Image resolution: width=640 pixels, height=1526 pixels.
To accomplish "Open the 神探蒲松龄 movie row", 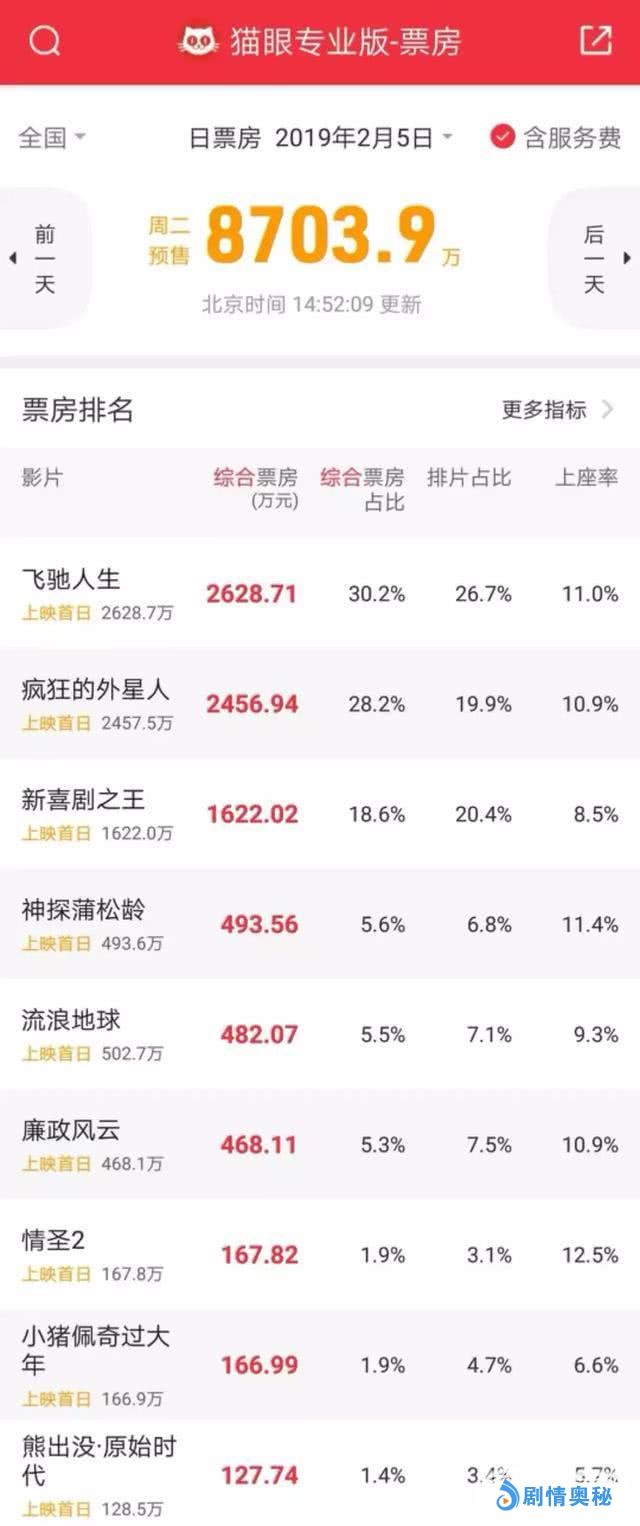I will point(320,923).
